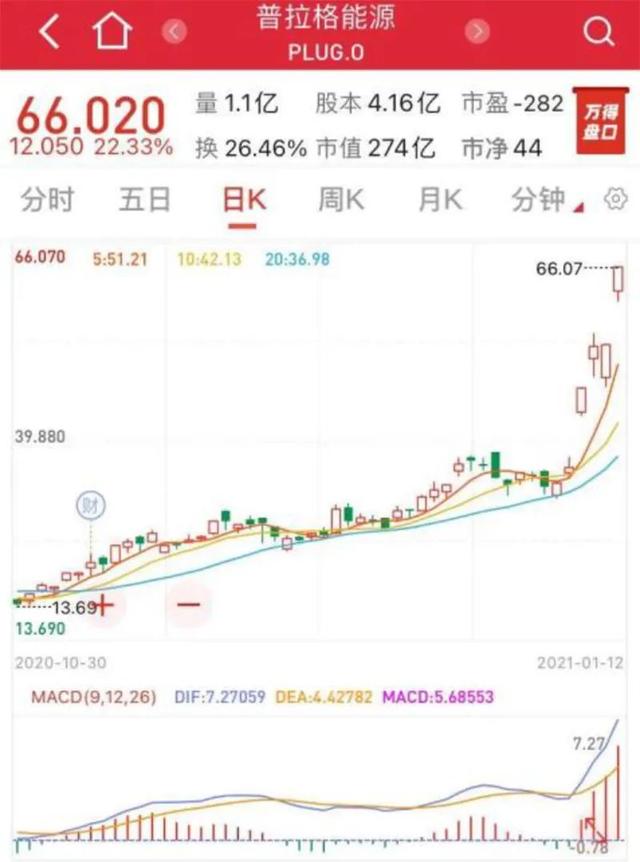Open chart settings gear
Screen dimensions: 640x862
[615, 200]
